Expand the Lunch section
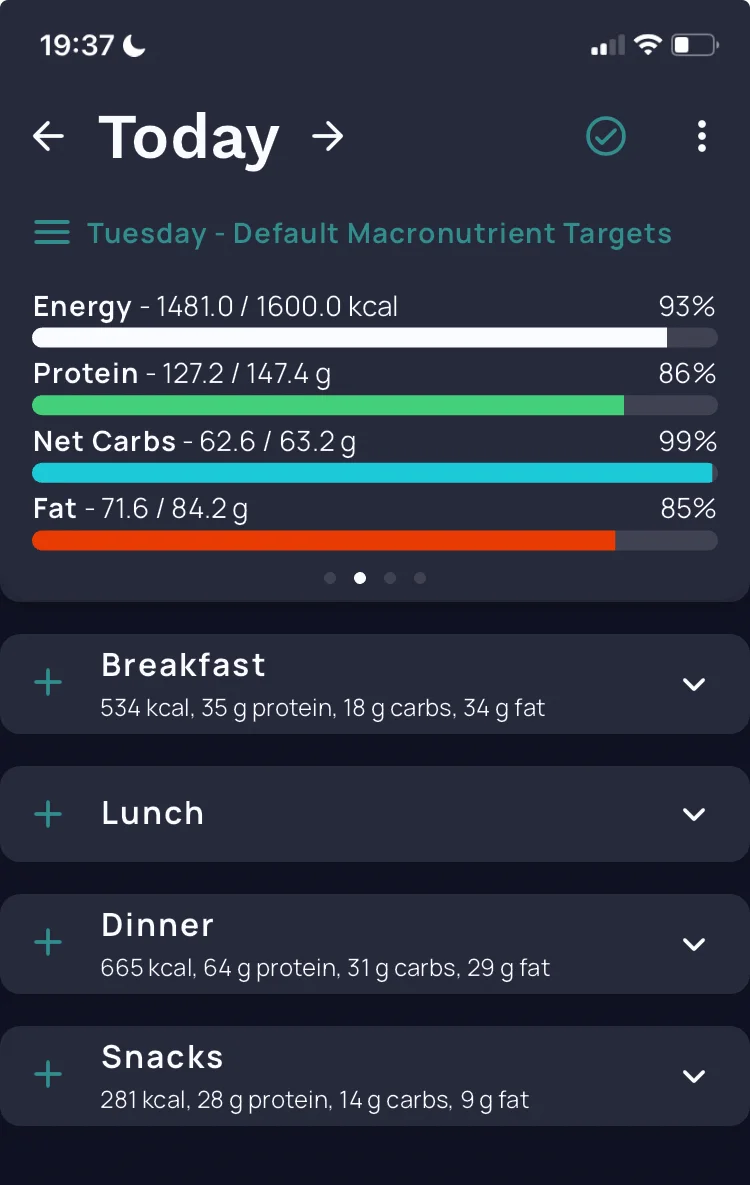750x1185 pixels. click(693, 814)
